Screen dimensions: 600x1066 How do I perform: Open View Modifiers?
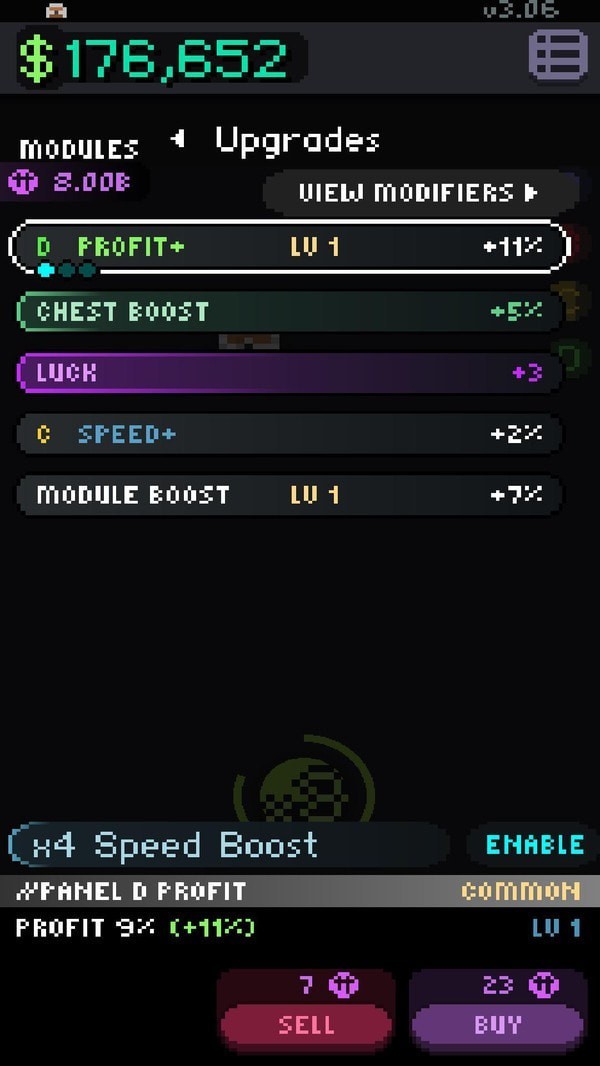click(418, 192)
